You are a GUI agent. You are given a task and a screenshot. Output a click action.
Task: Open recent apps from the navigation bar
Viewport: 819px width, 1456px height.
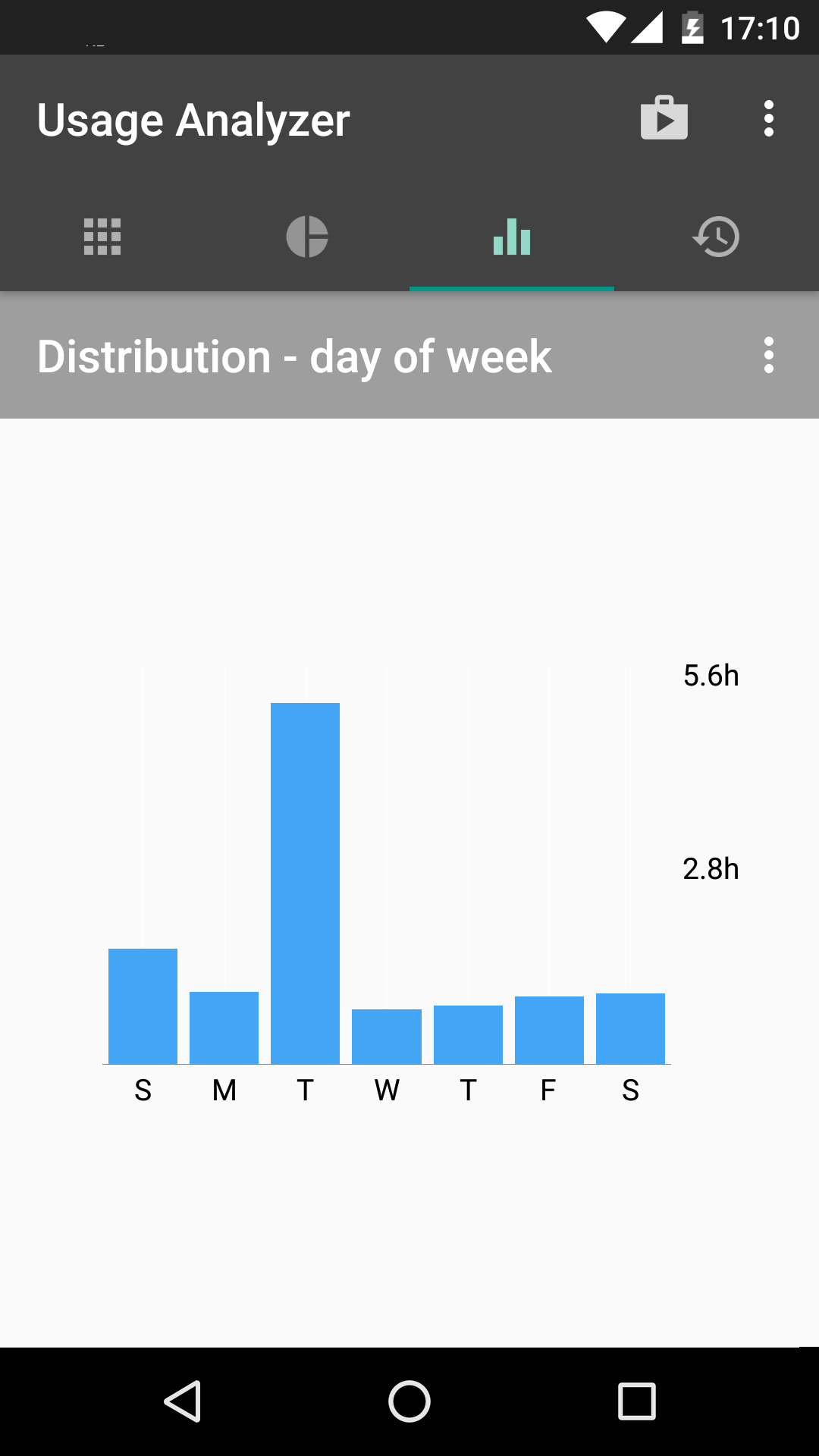[x=636, y=1401]
